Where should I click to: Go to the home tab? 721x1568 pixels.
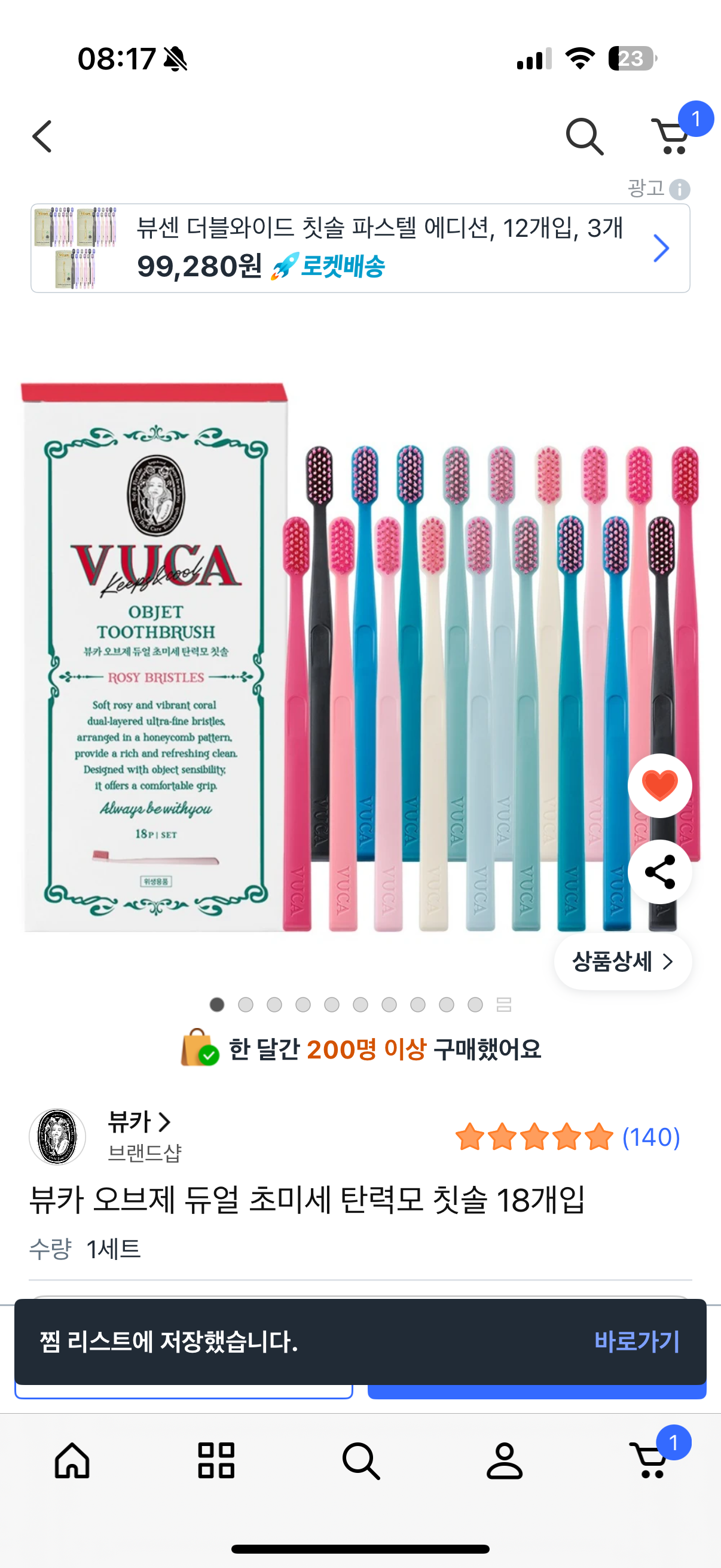tap(72, 1461)
